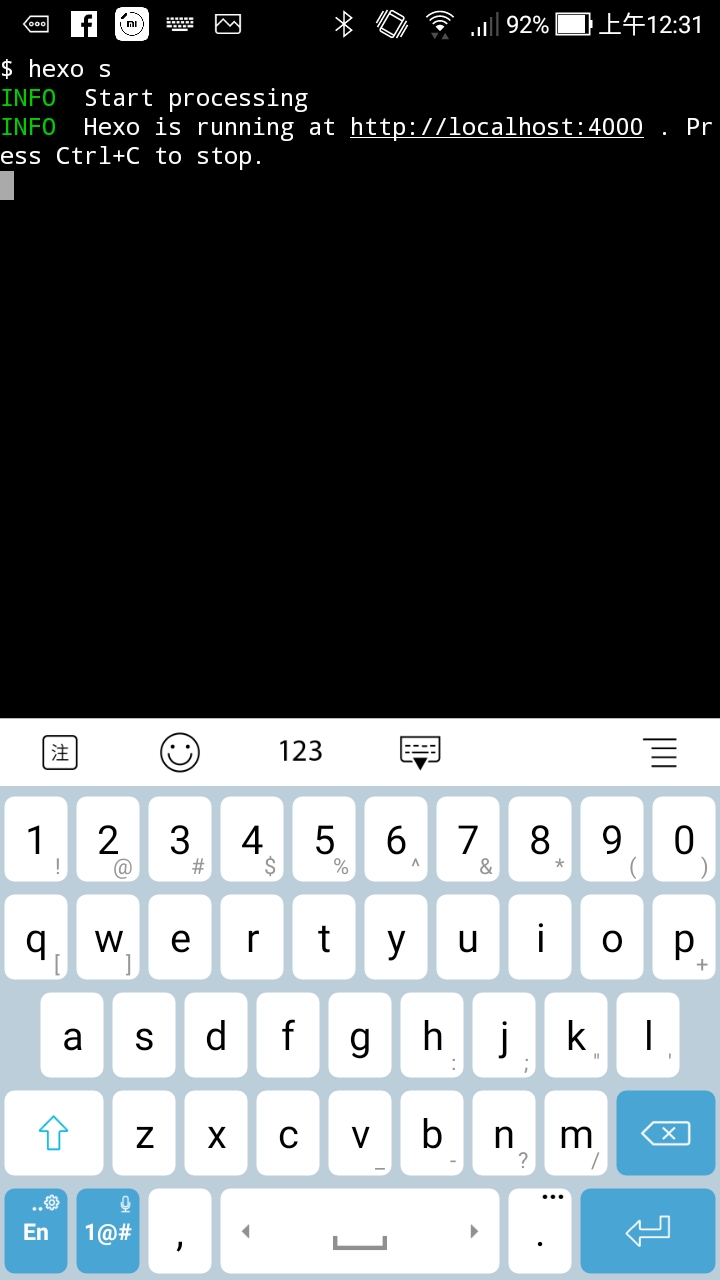Tap the comma key
Viewport: 720px width, 1280px height.
(180, 1231)
